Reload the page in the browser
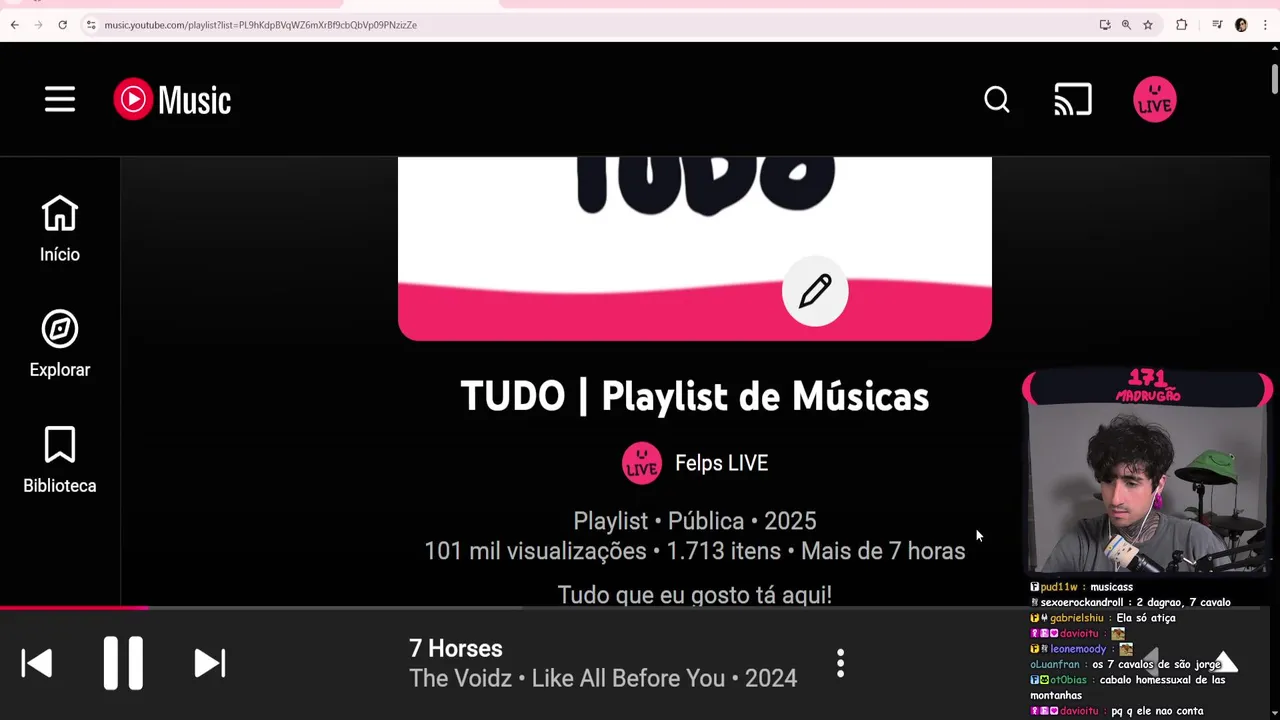The width and height of the screenshot is (1280, 720). pyautogui.click(x=62, y=25)
